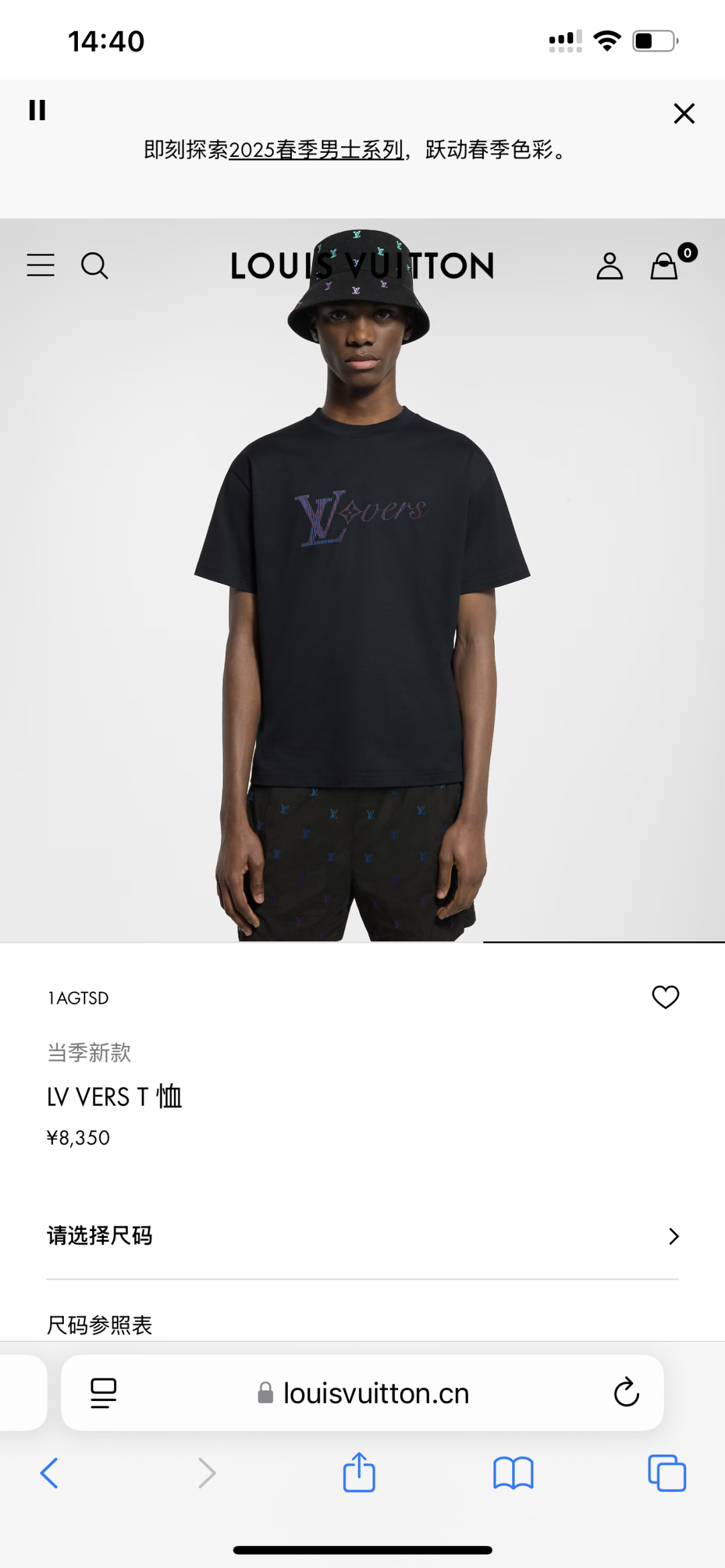Add LV VERS T恤 to wishlist
This screenshot has width=725, height=1568.
(665, 997)
